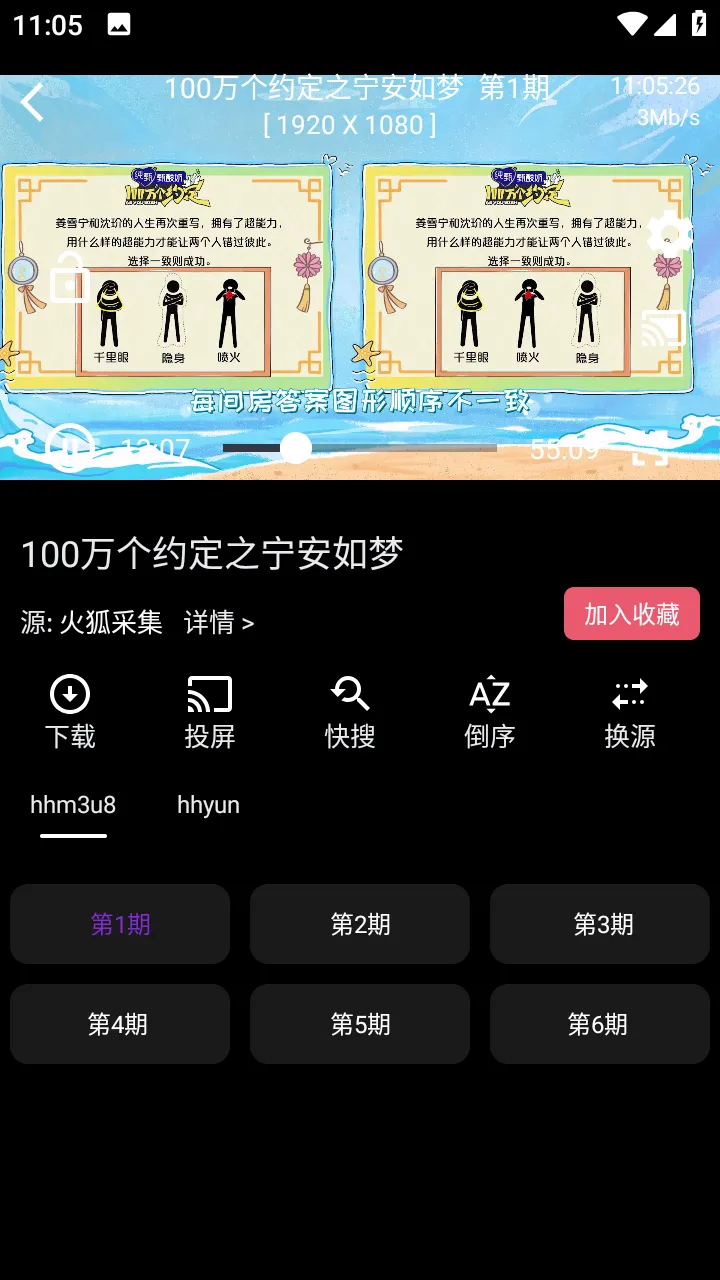This screenshot has width=720, height=1280.
Task: Go back using the arrow at top left
Action: tap(33, 101)
